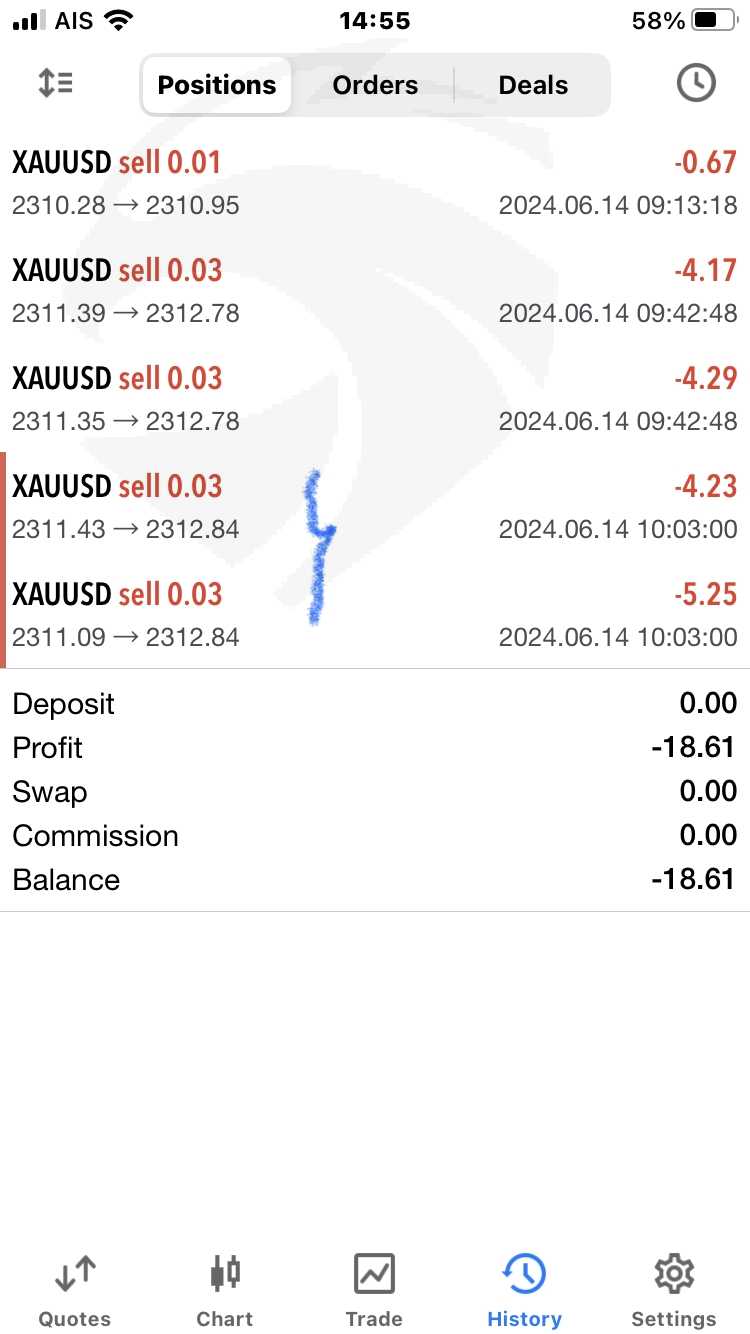Go to the Chart tab

[x=225, y=1291]
